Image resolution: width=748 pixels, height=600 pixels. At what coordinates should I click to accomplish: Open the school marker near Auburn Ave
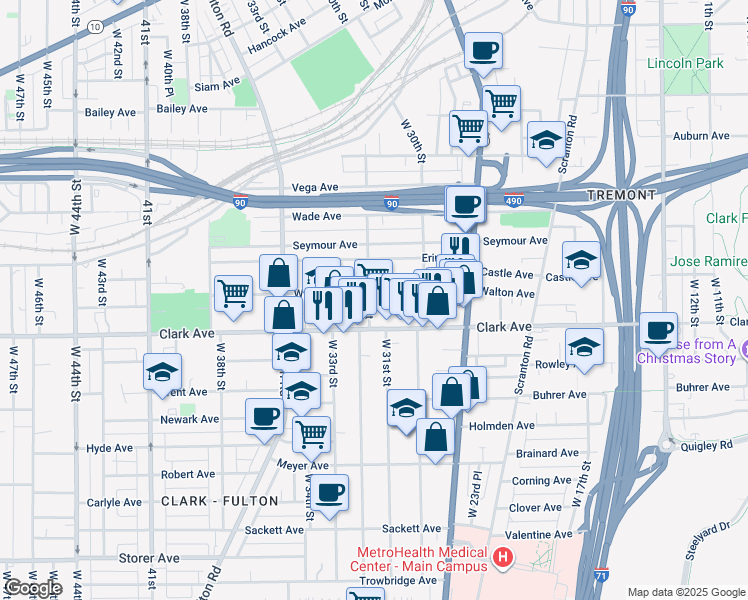546,140
